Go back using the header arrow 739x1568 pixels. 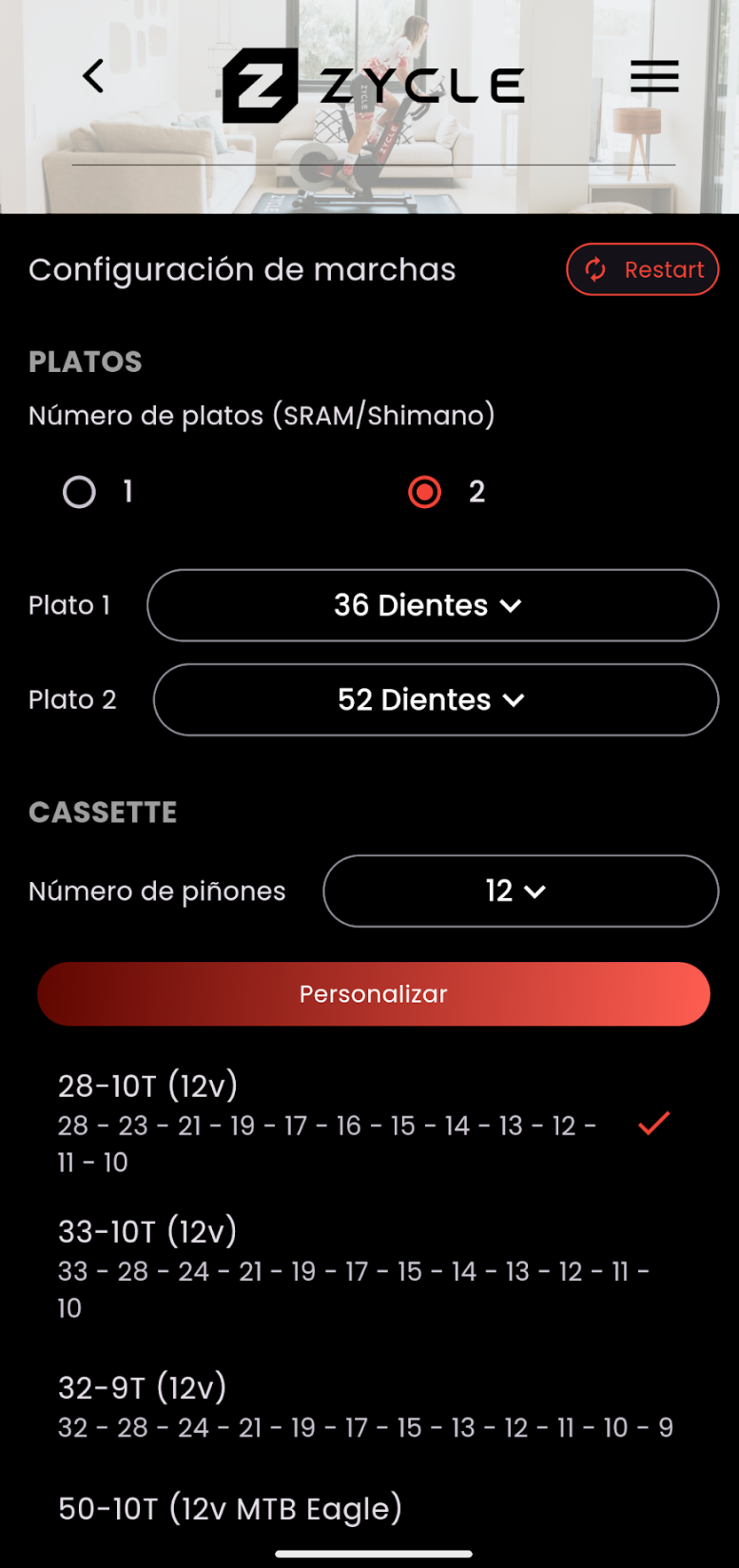click(x=93, y=76)
